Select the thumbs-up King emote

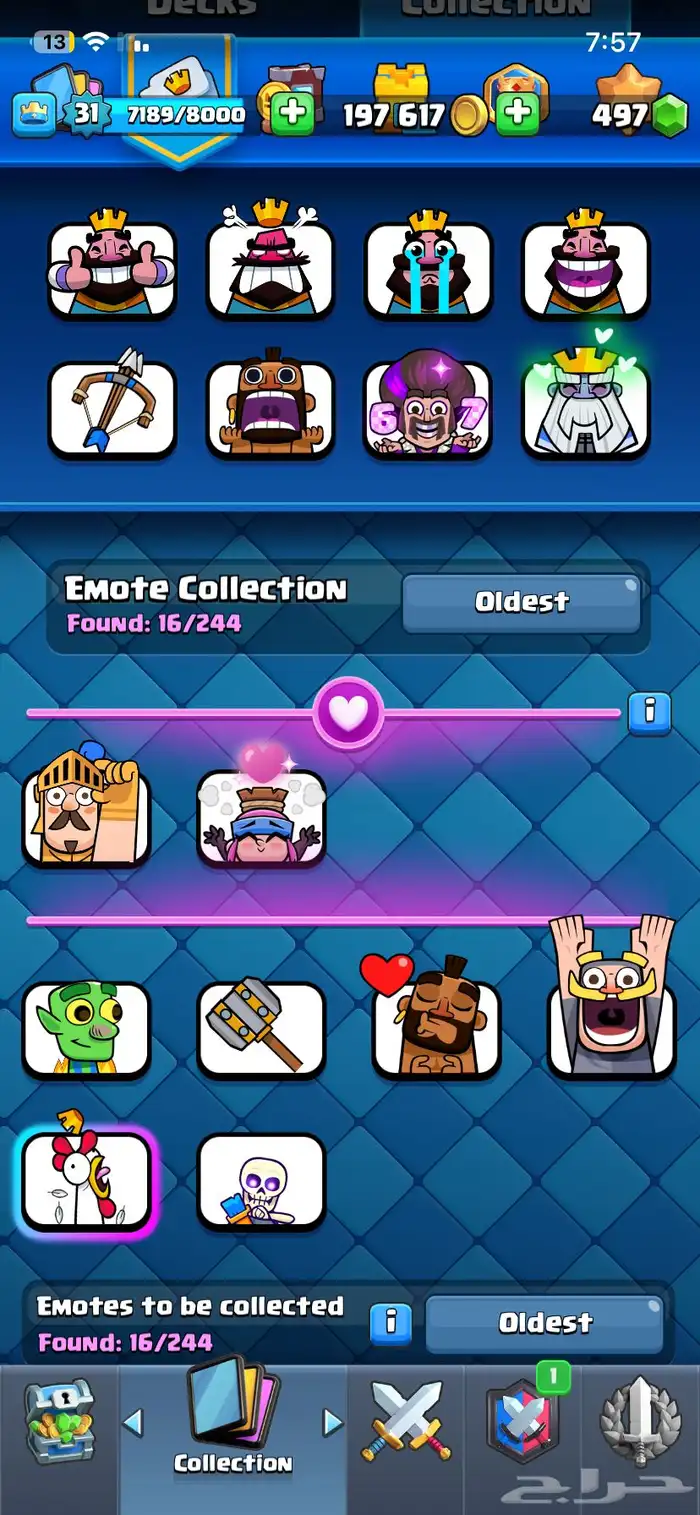coord(112,268)
